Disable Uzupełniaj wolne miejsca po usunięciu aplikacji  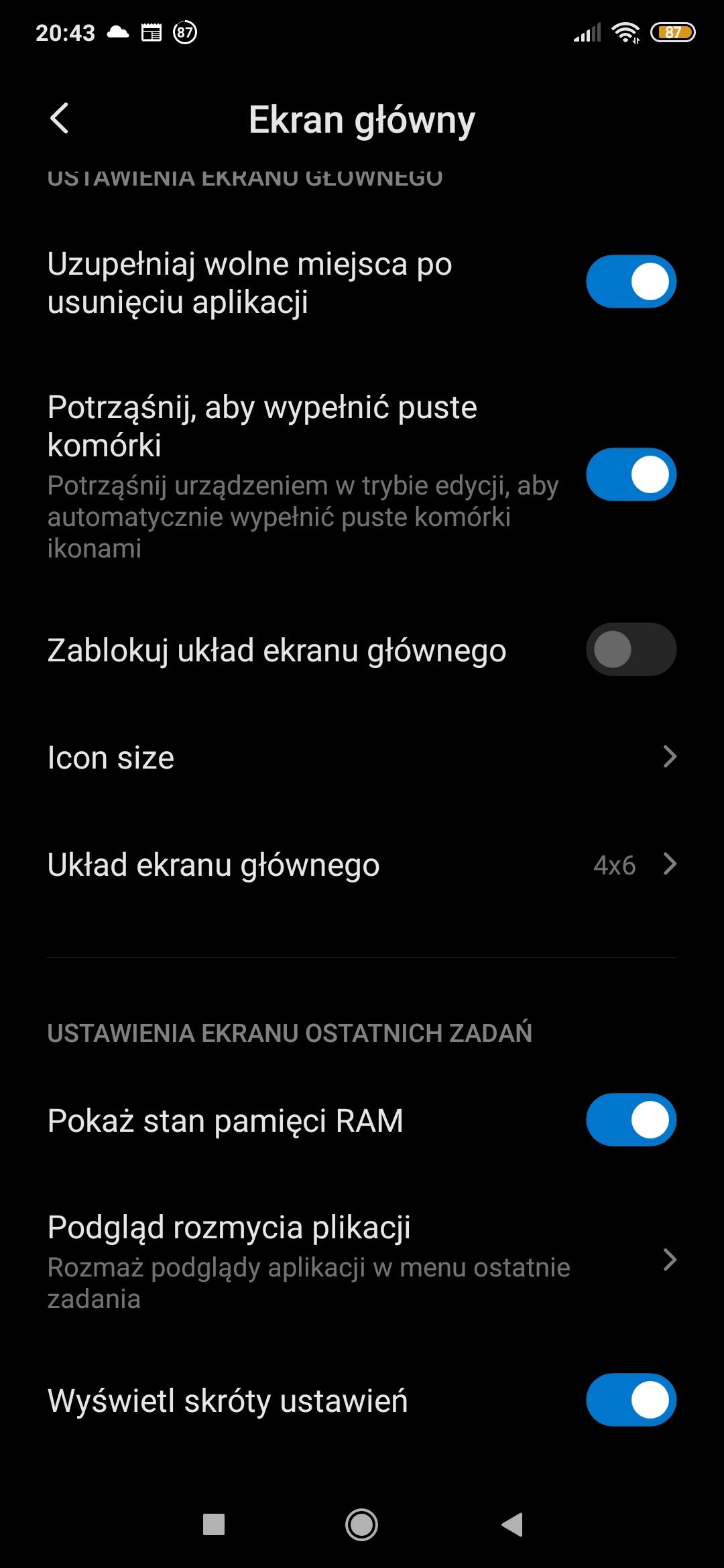click(x=631, y=281)
